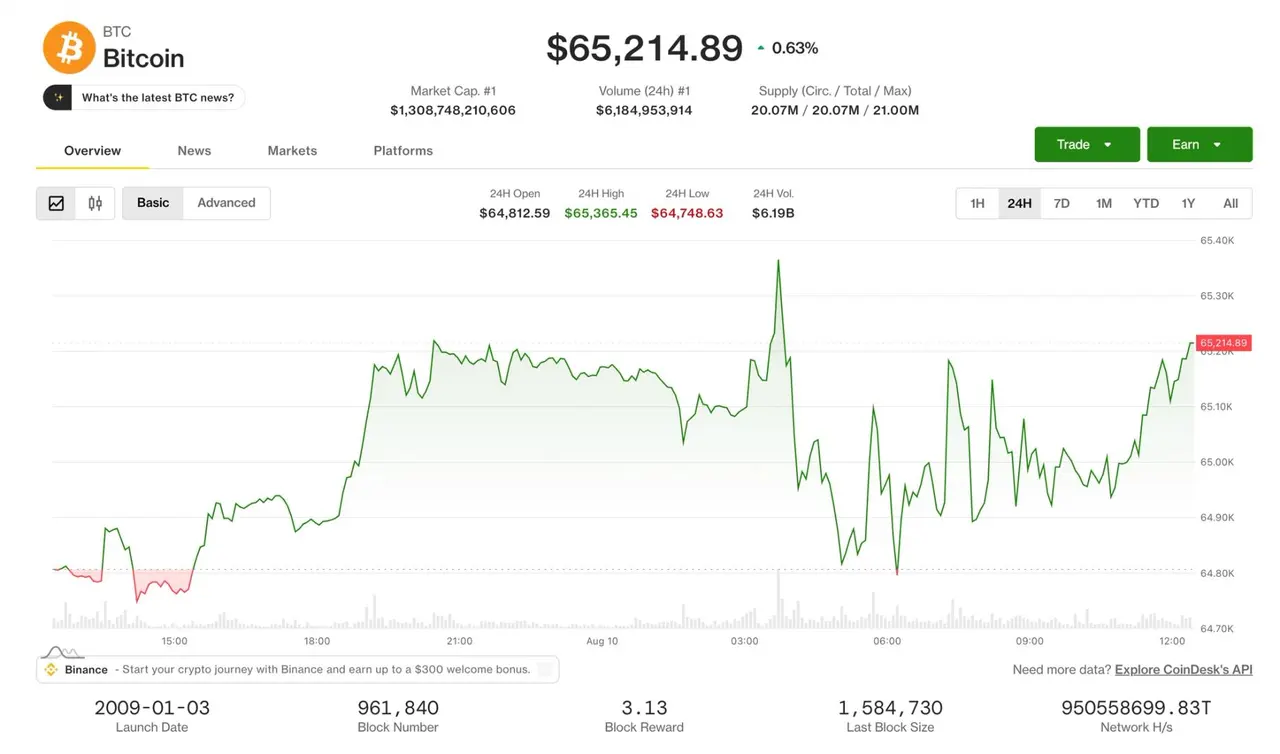Switch to the News tab

tap(194, 151)
